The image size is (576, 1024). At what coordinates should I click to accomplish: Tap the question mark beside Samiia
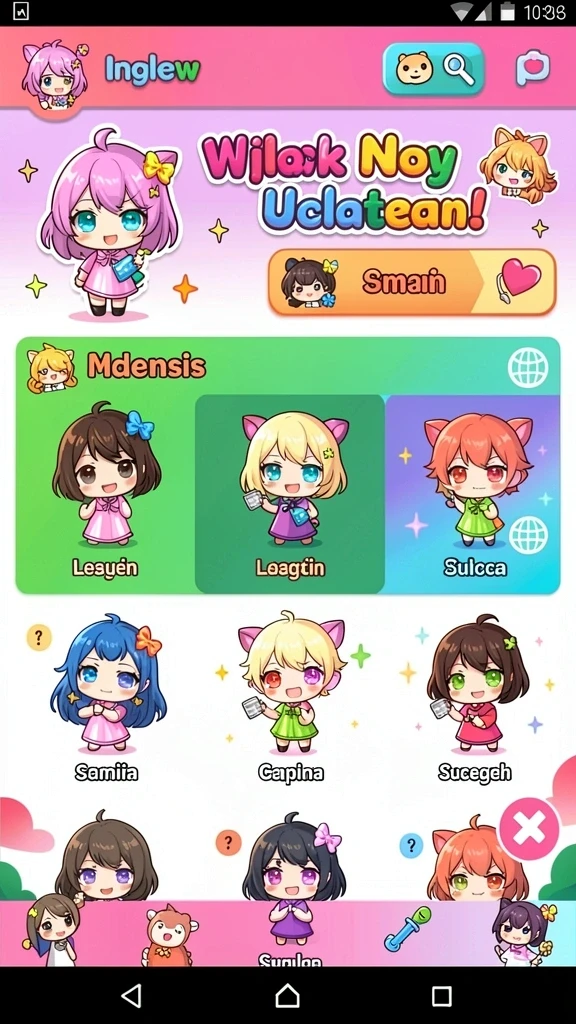click(x=39, y=637)
